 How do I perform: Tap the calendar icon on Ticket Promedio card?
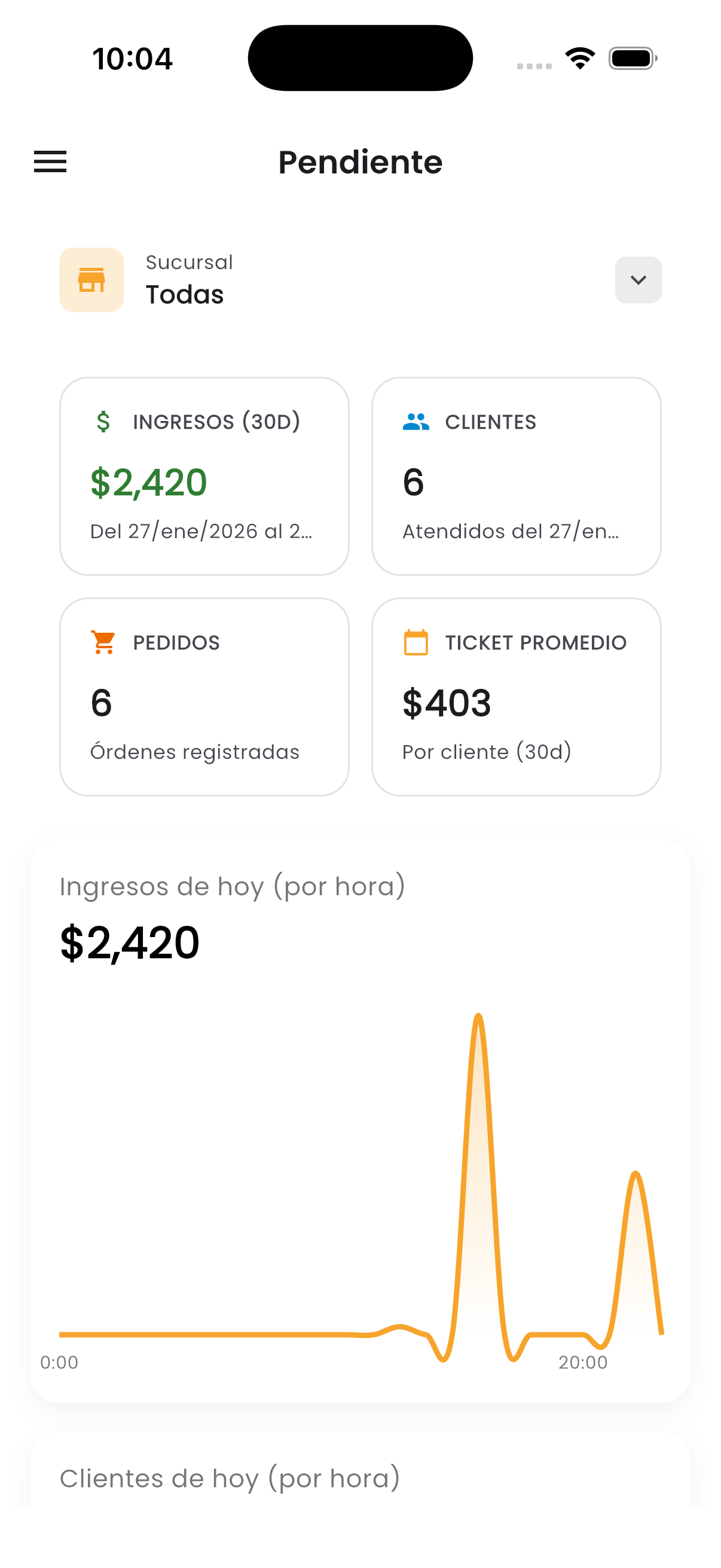(416, 642)
